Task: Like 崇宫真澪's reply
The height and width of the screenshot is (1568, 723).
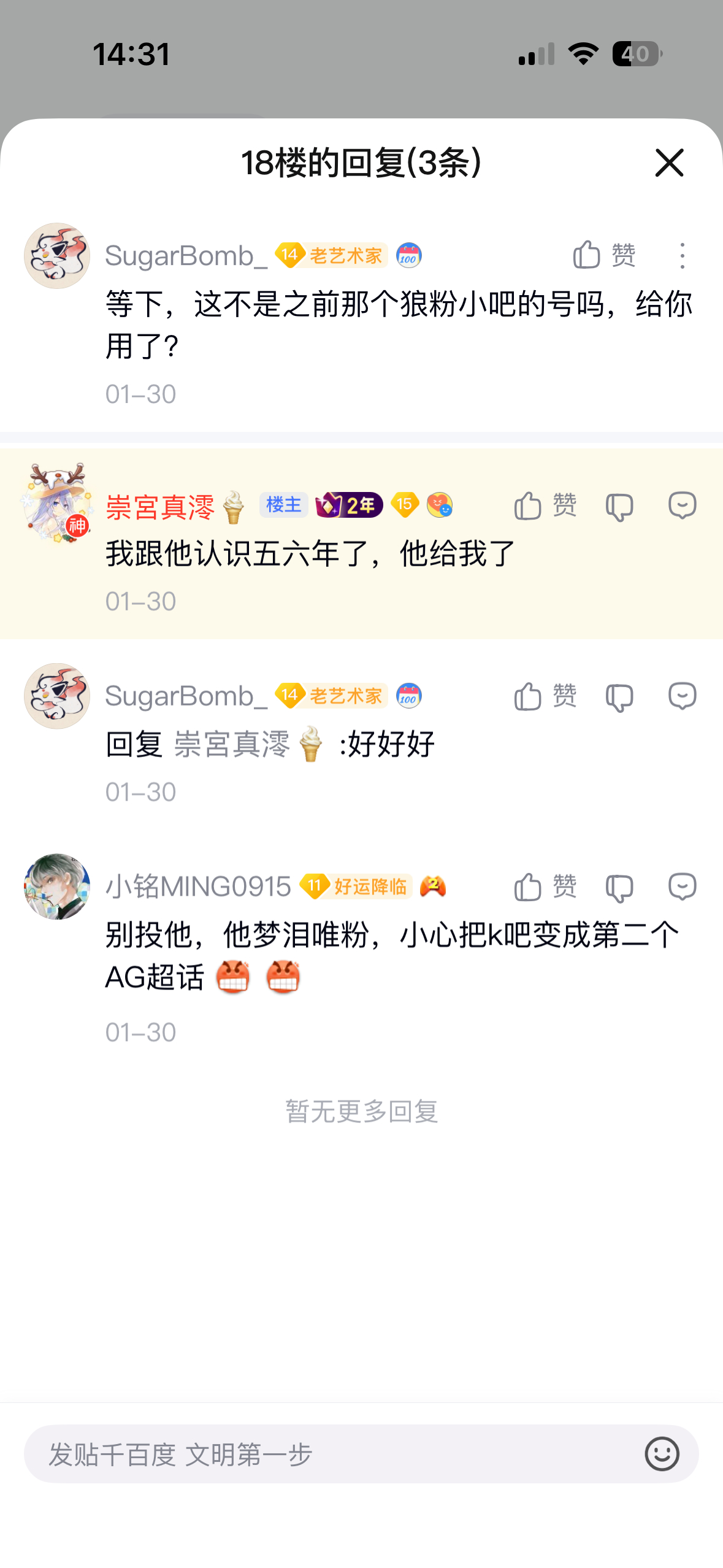Action: tap(545, 506)
